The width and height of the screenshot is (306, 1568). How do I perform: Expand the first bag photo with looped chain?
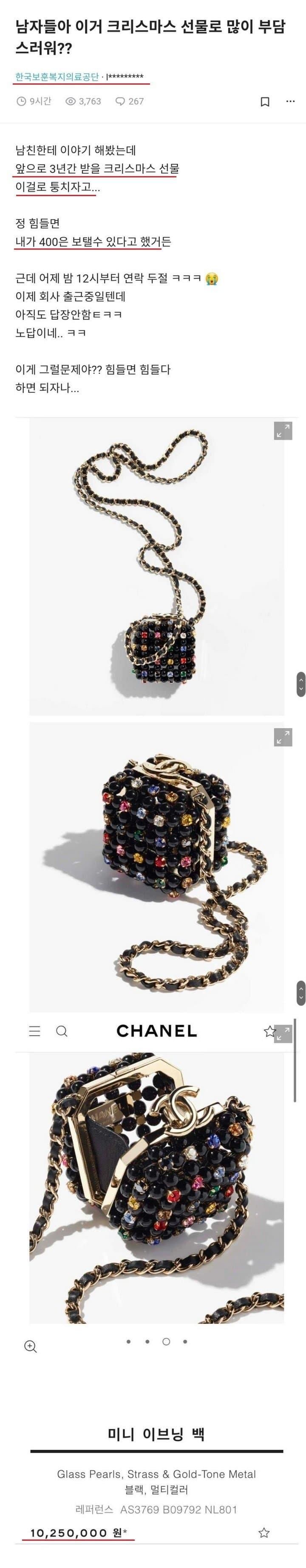pyautogui.click(x=283, y=431)
